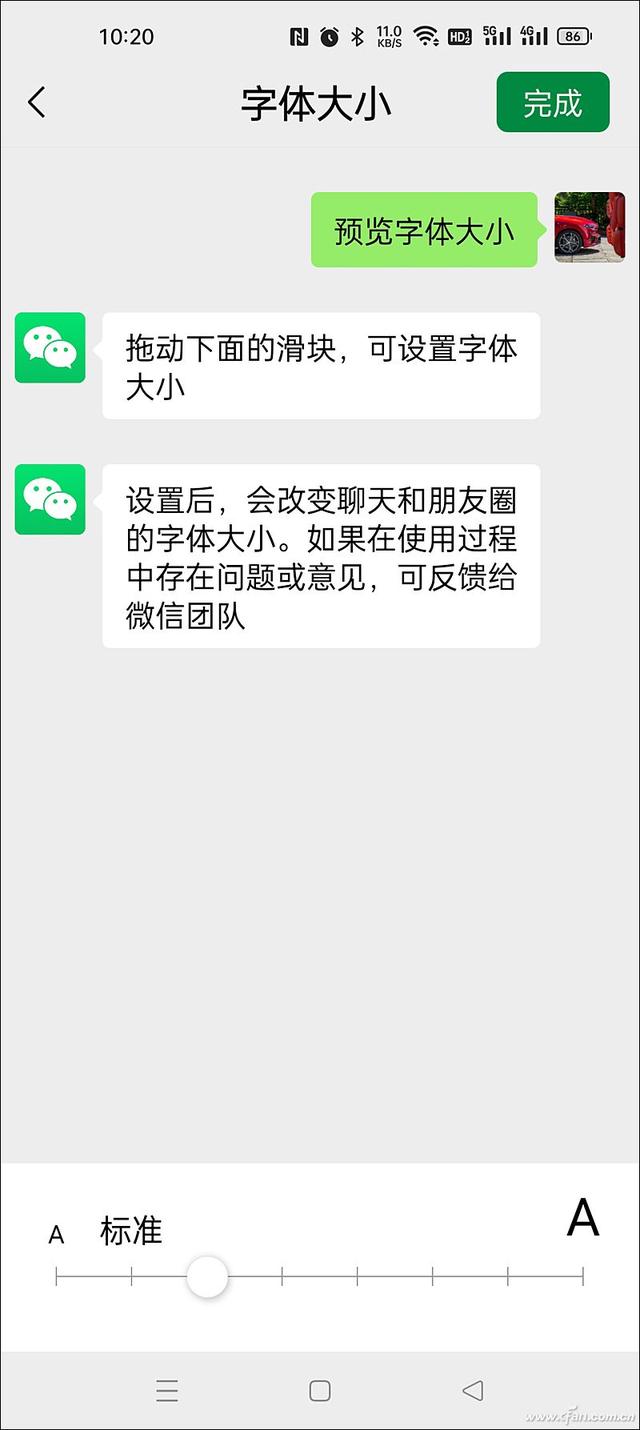Image resolution: width=640 pixels, height=1430 pixels.
Task: Confirm font size with 完成 button
Action: pos(552,102)
